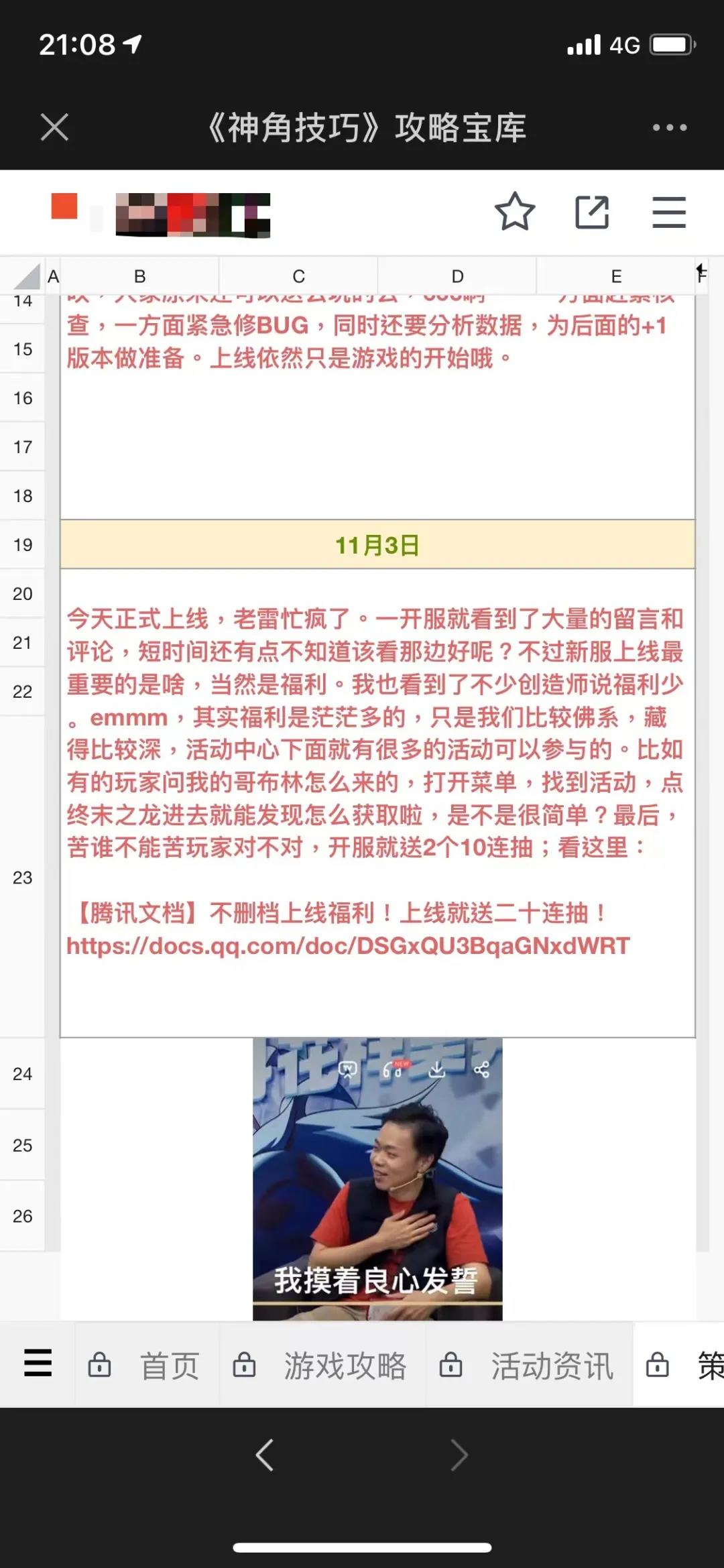Image resolution: width=724 pixels, height=1568 pixels.
Task: Open document in external app
Action: [x=593, y=213]
